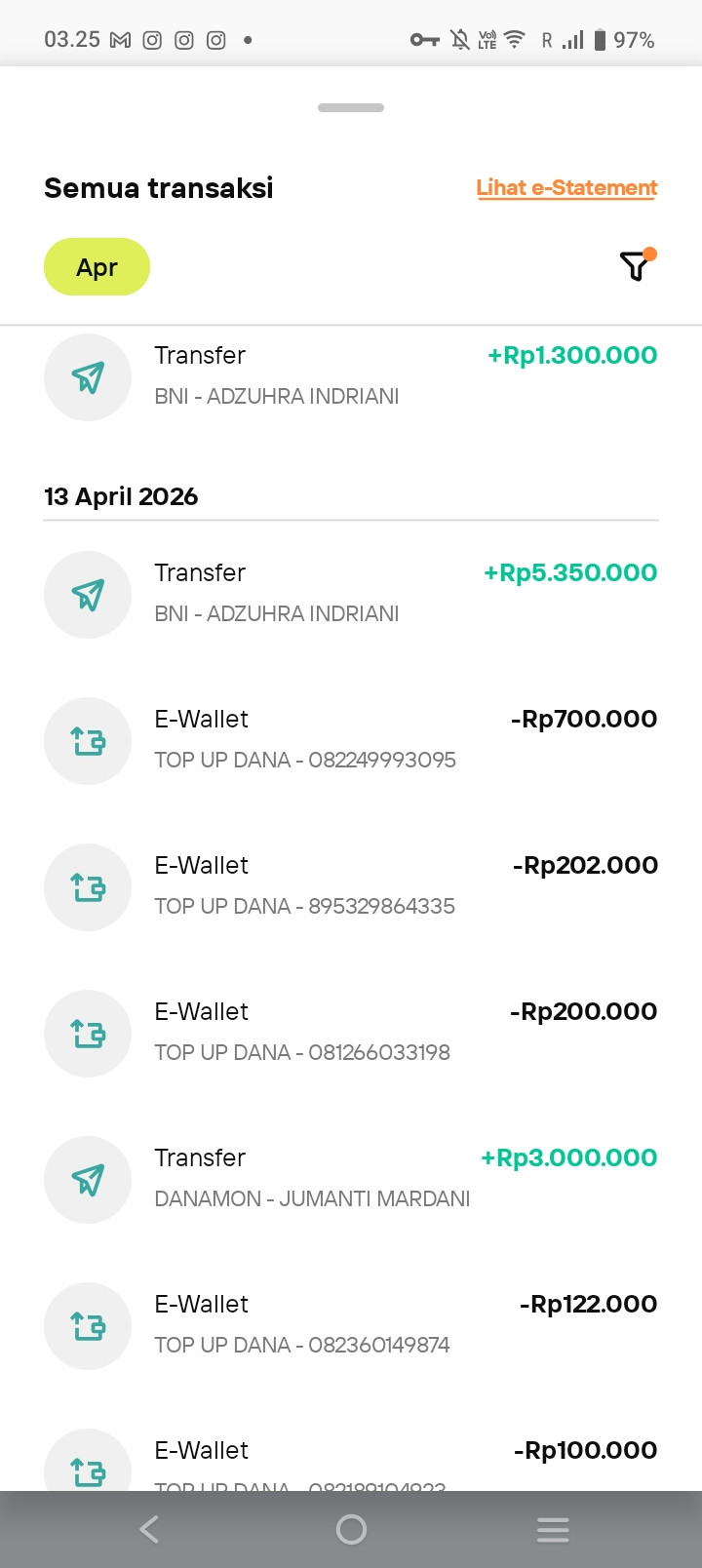Viewport: 702px width, 1568px height.
Task: View the -Rp122.000 DANA top up
Action: point(351,1324)
